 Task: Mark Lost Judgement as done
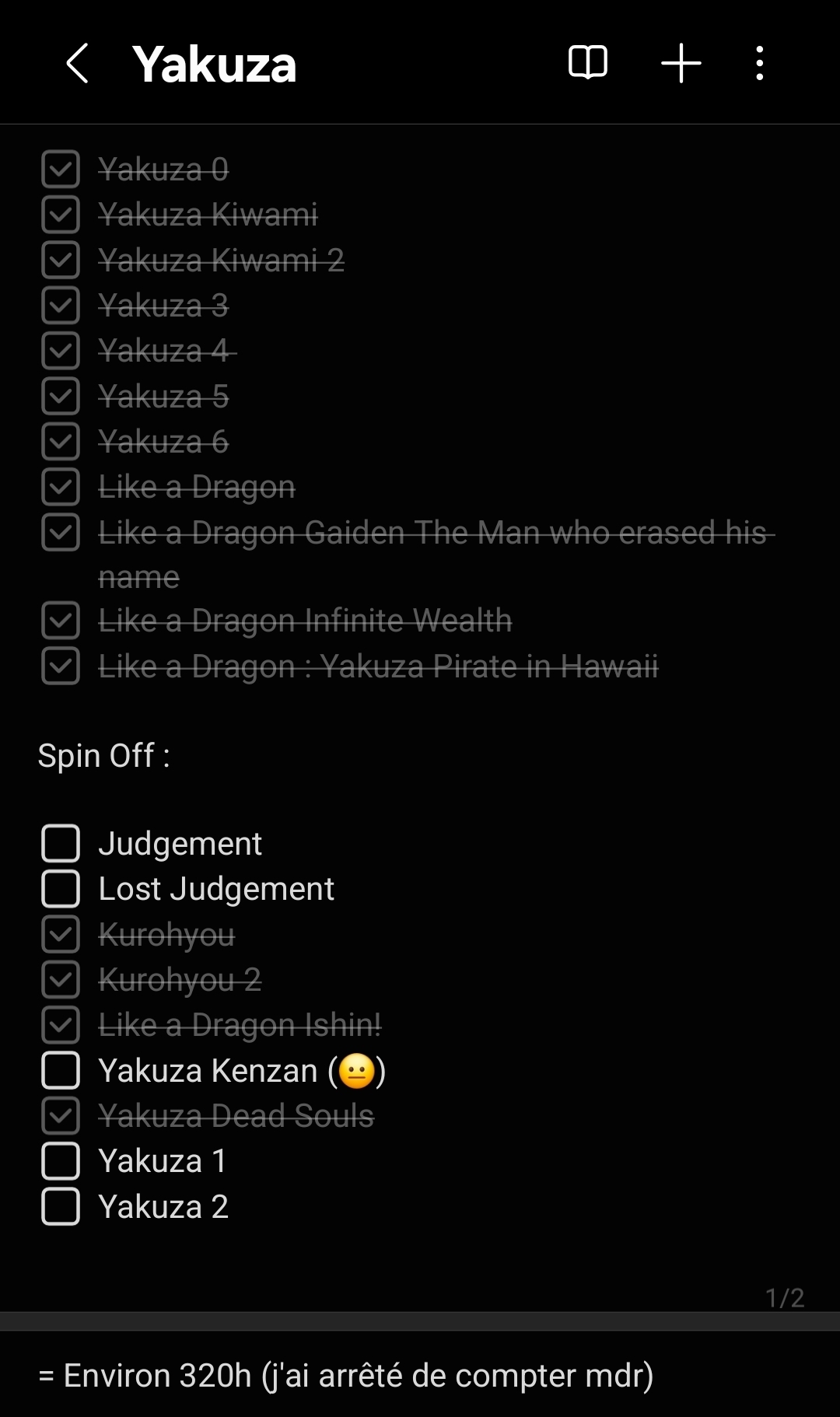[61, 889]
